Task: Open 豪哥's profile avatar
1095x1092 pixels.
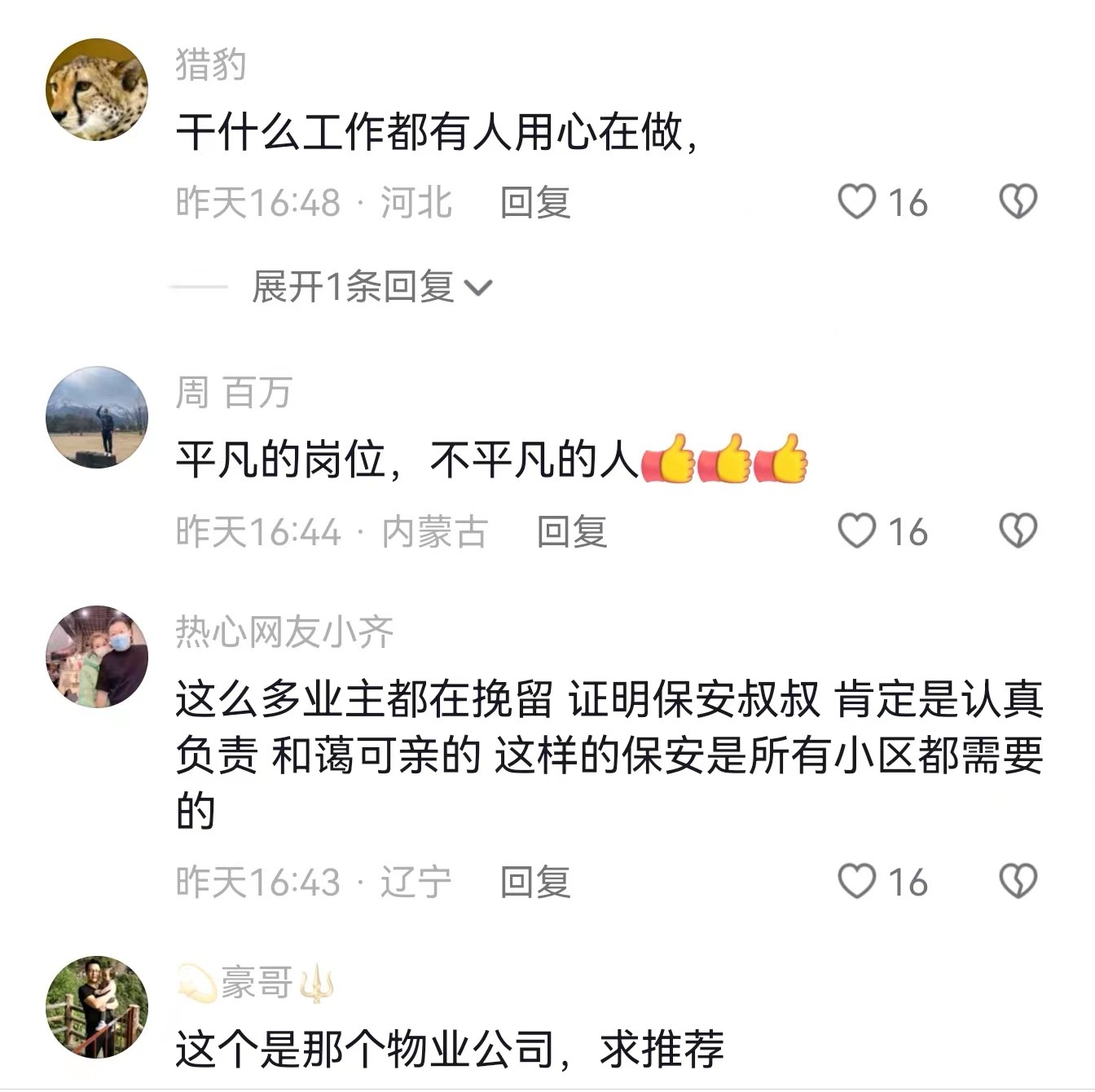Action: (x=97, y=1007)
